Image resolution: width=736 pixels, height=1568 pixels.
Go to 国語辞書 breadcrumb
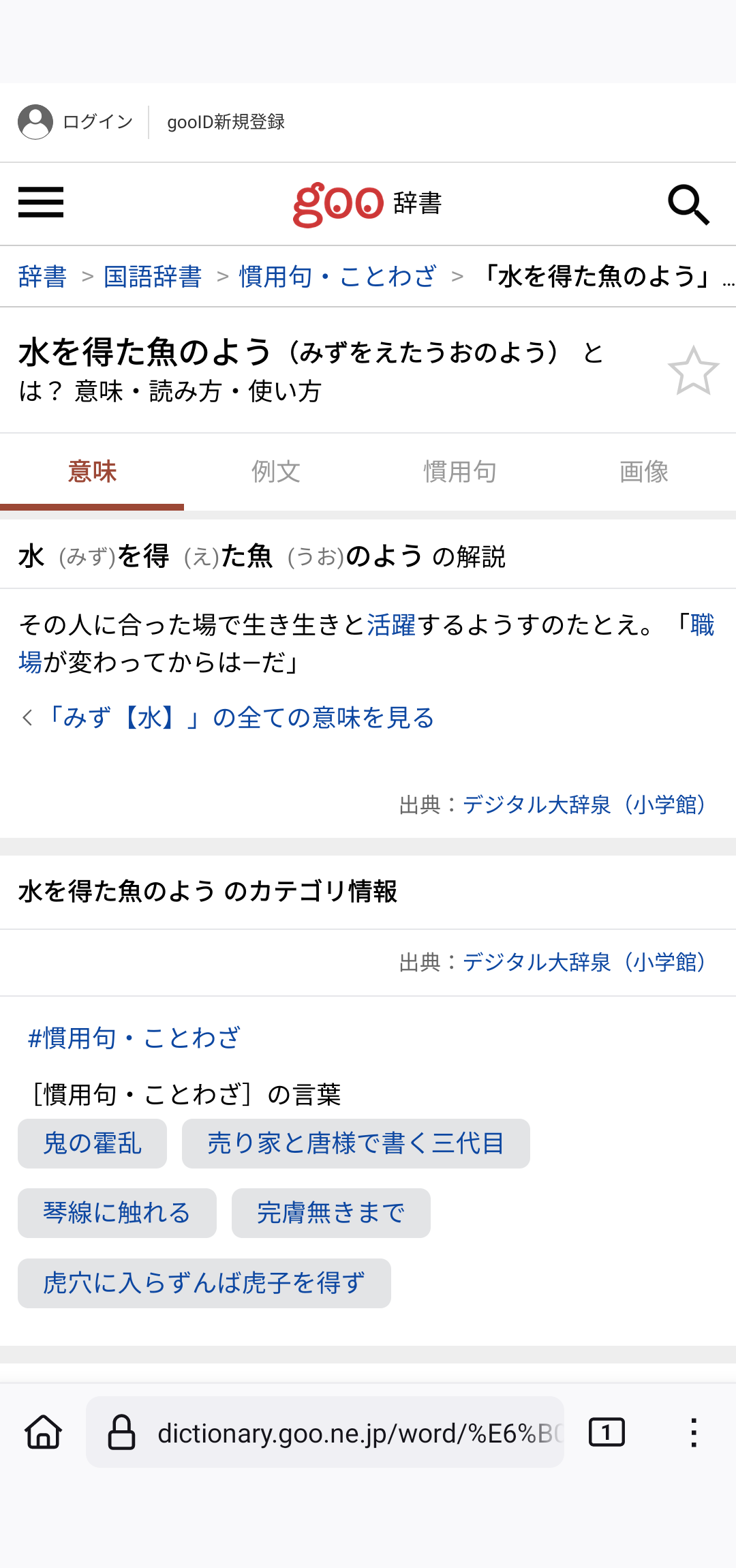point(153,277)
